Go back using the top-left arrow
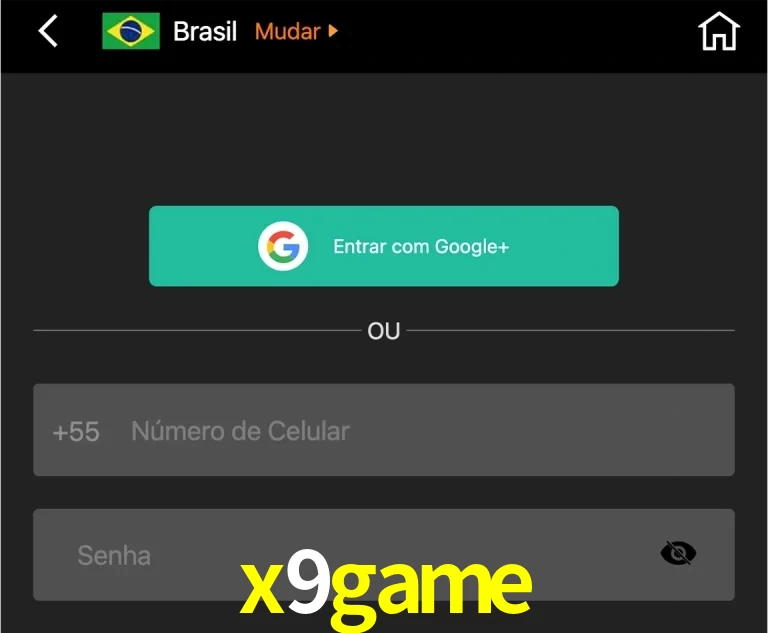768x633 pixels. click(x=48, y=31)
